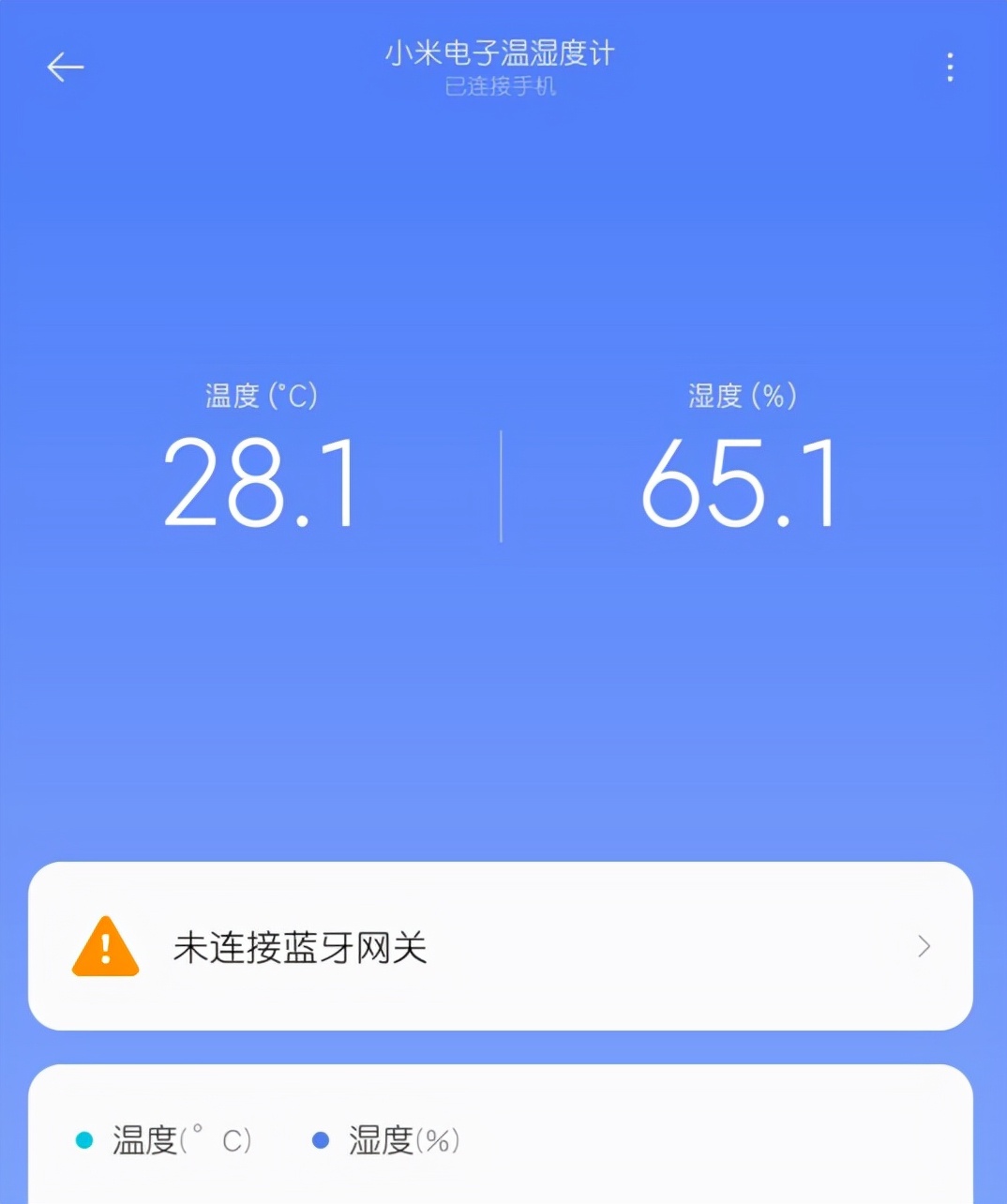Toggle the 湿度(%) series in the chart legend
The image size is (1007, 1204).
tap(400, 1139)
